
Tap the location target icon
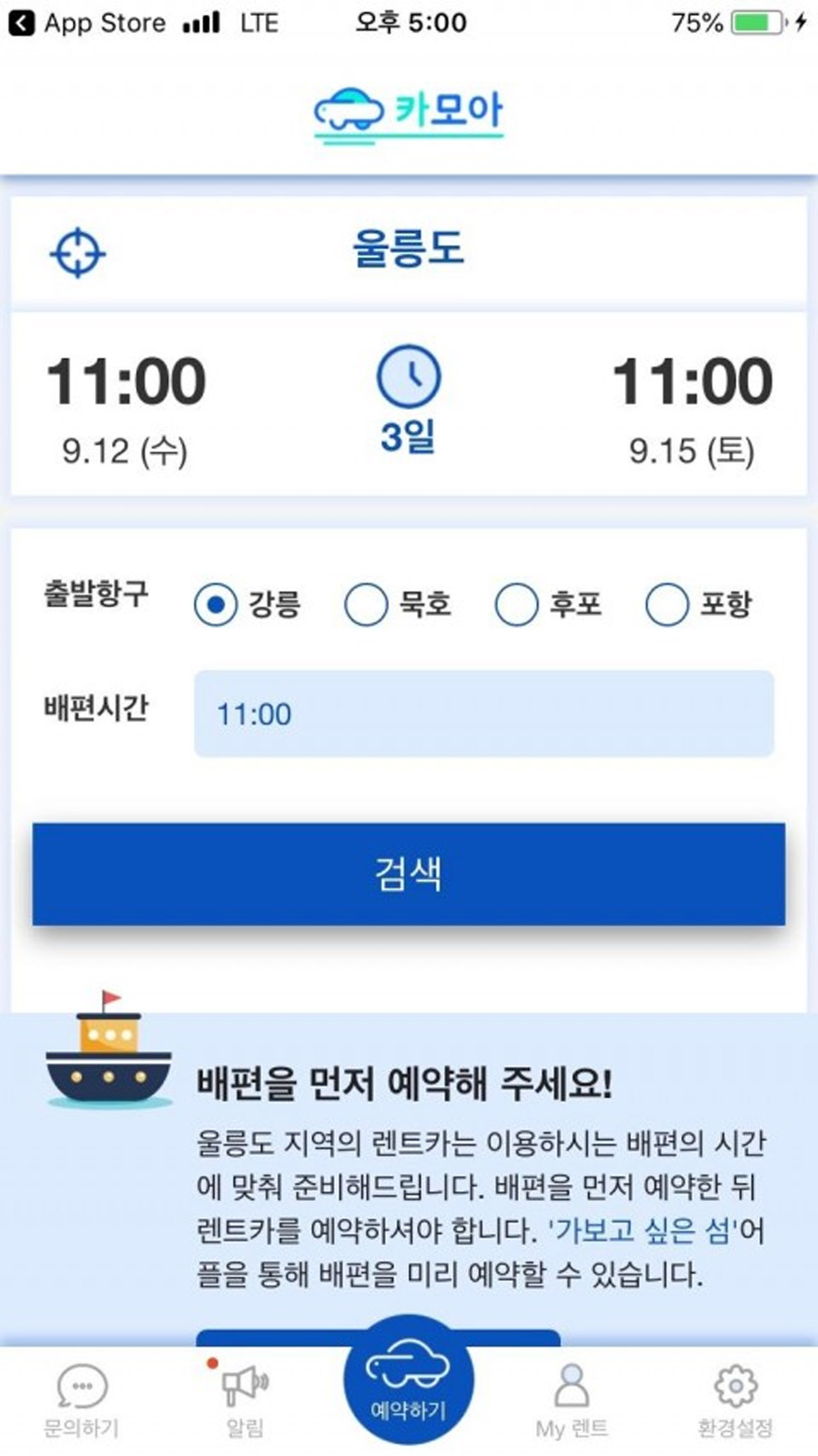pyautogui.click(x=78, y=253)
